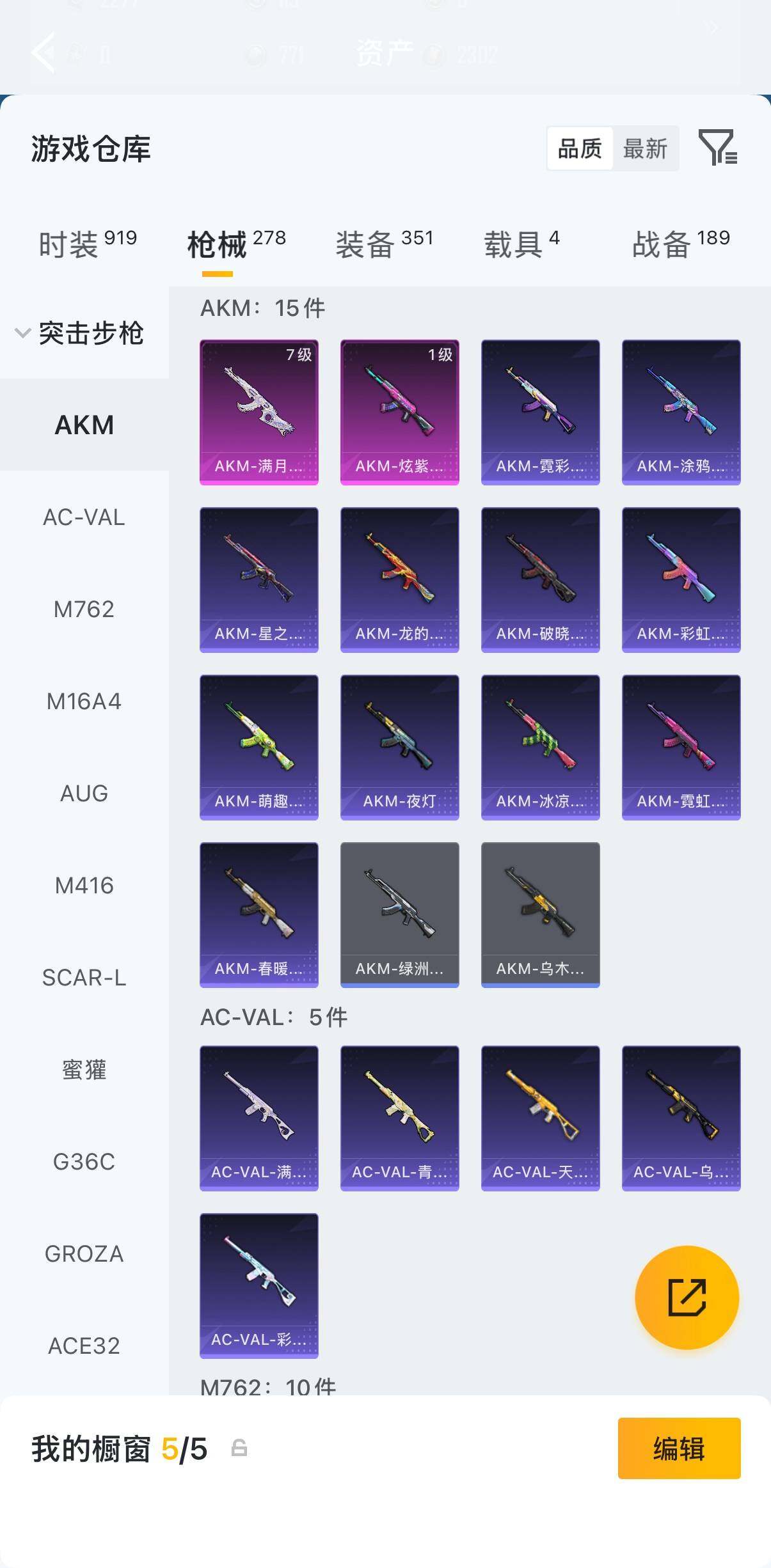Viewport: 771px width, 1568px height.
Task: Choose SCAR-L from the side list
Action: click(x=84, y=977)
